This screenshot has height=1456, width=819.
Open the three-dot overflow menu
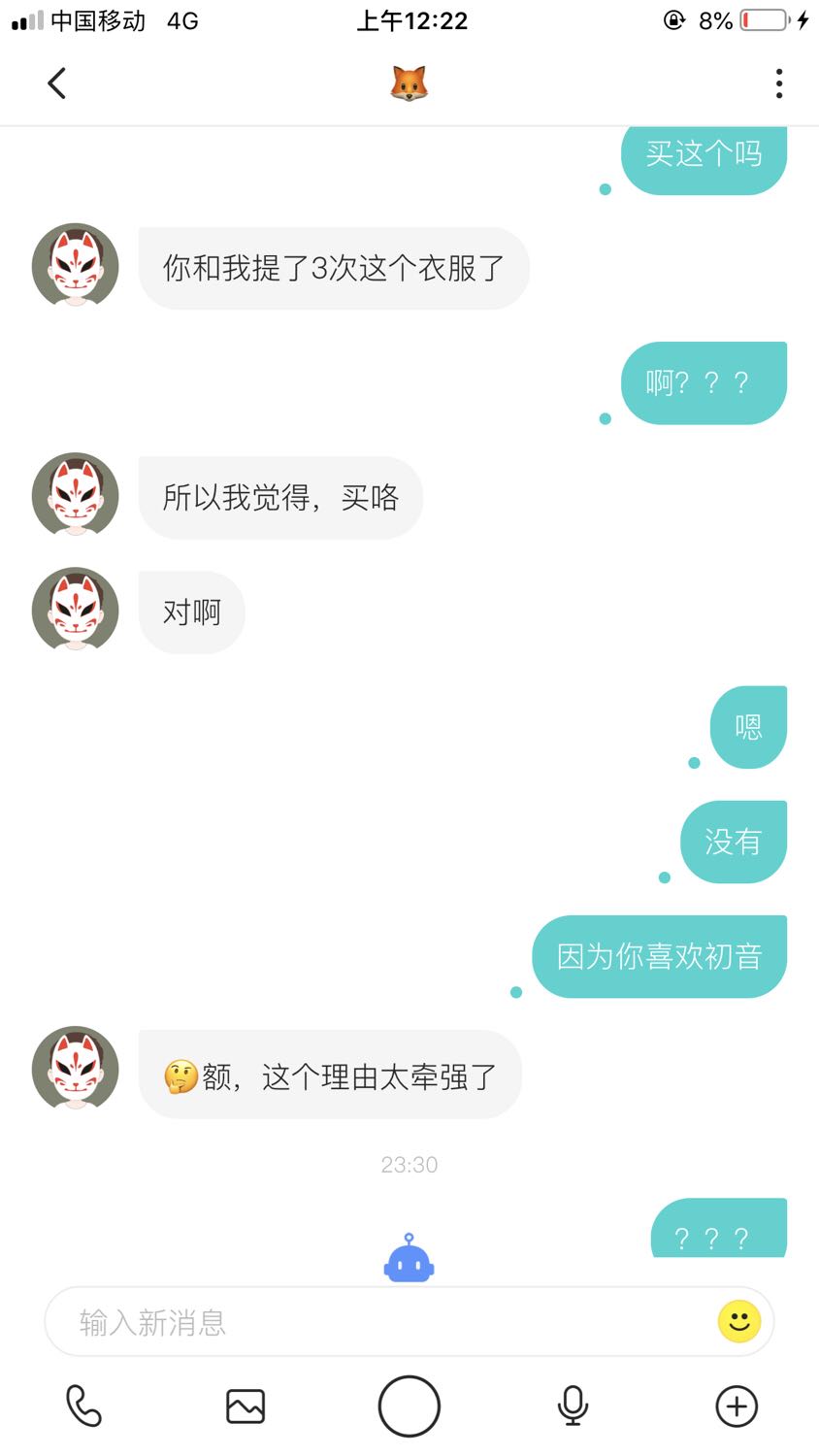(779, 83)
